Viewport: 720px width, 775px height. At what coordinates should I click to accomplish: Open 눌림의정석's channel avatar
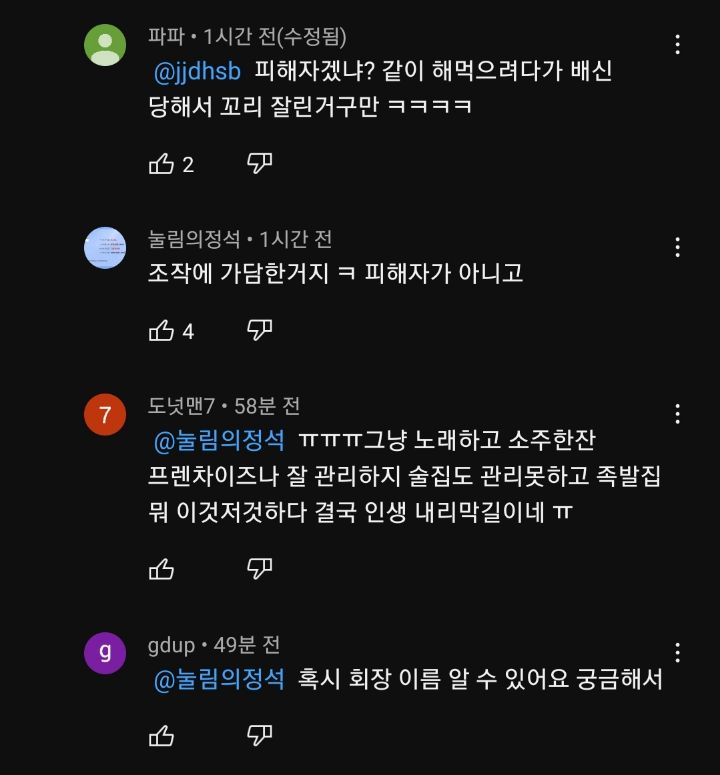click(105, 248)
